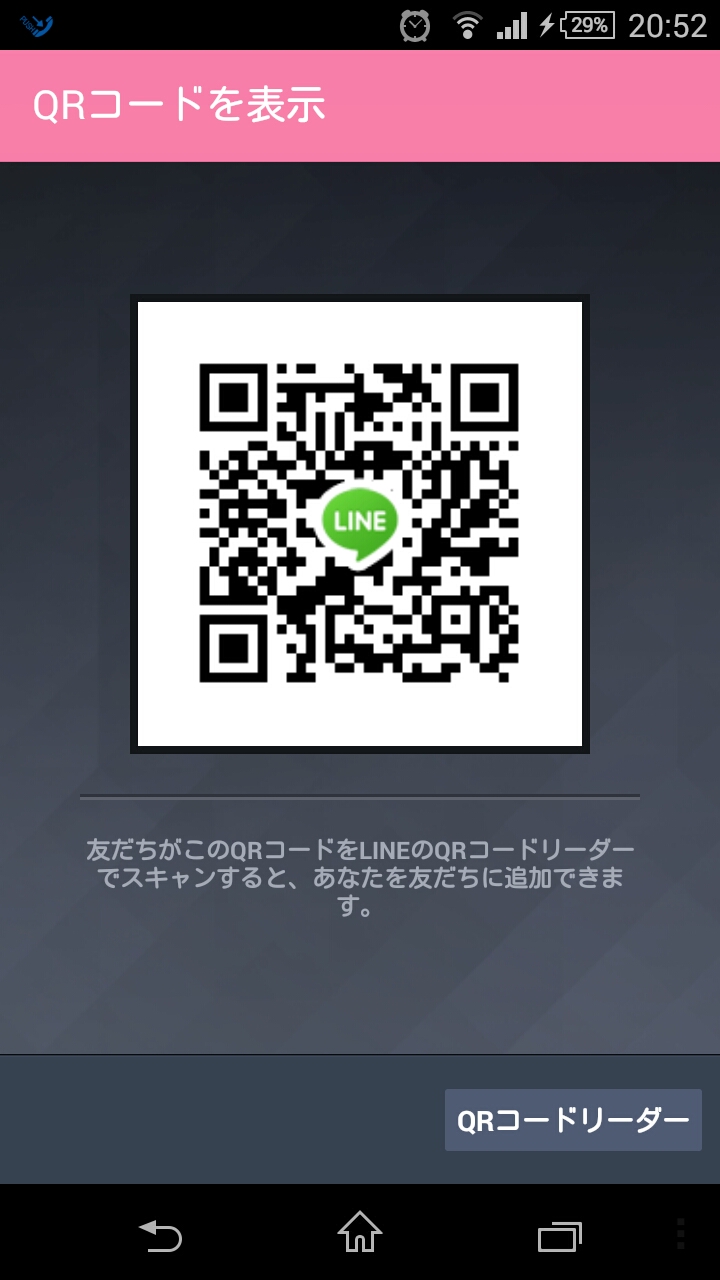Image resolution: width=720 pixels, height=1280 pixels.
Task: Open the overflow menu dots in navigation bar
Action: [x=681, y=1234]
